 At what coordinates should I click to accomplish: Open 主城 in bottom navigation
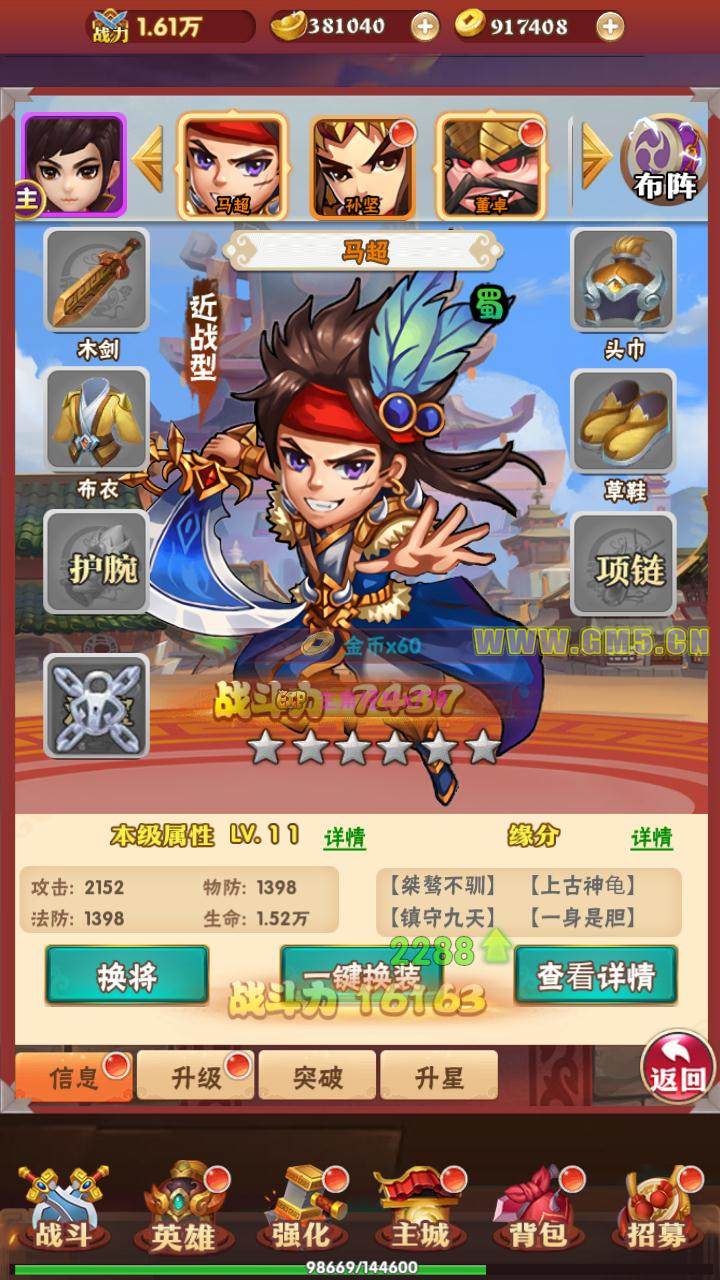(x=420, y=1210)
